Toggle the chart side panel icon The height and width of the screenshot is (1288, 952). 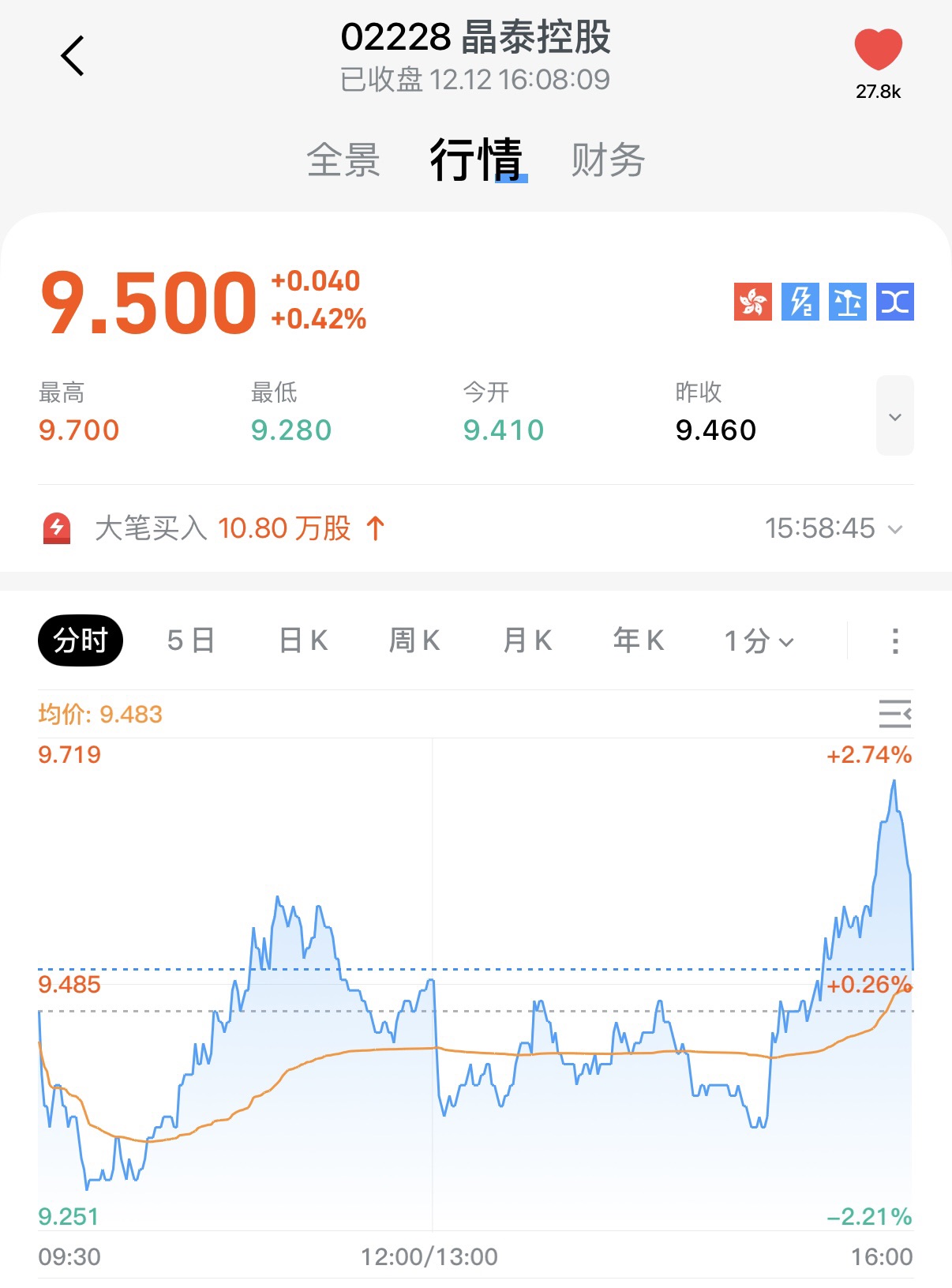click(894, 714)
